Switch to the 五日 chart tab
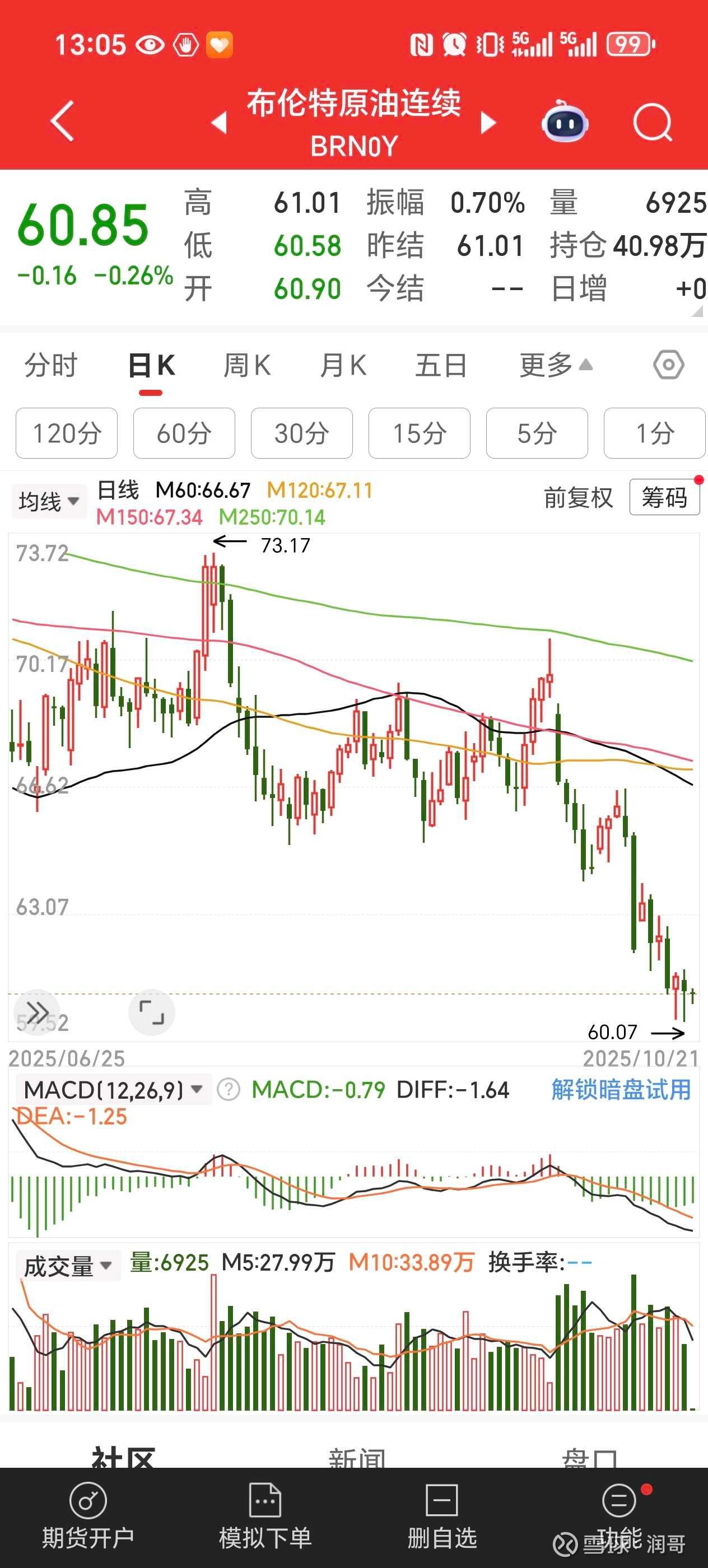The height and width of the screenshot is (1568, 708). (x=441, y=366)
